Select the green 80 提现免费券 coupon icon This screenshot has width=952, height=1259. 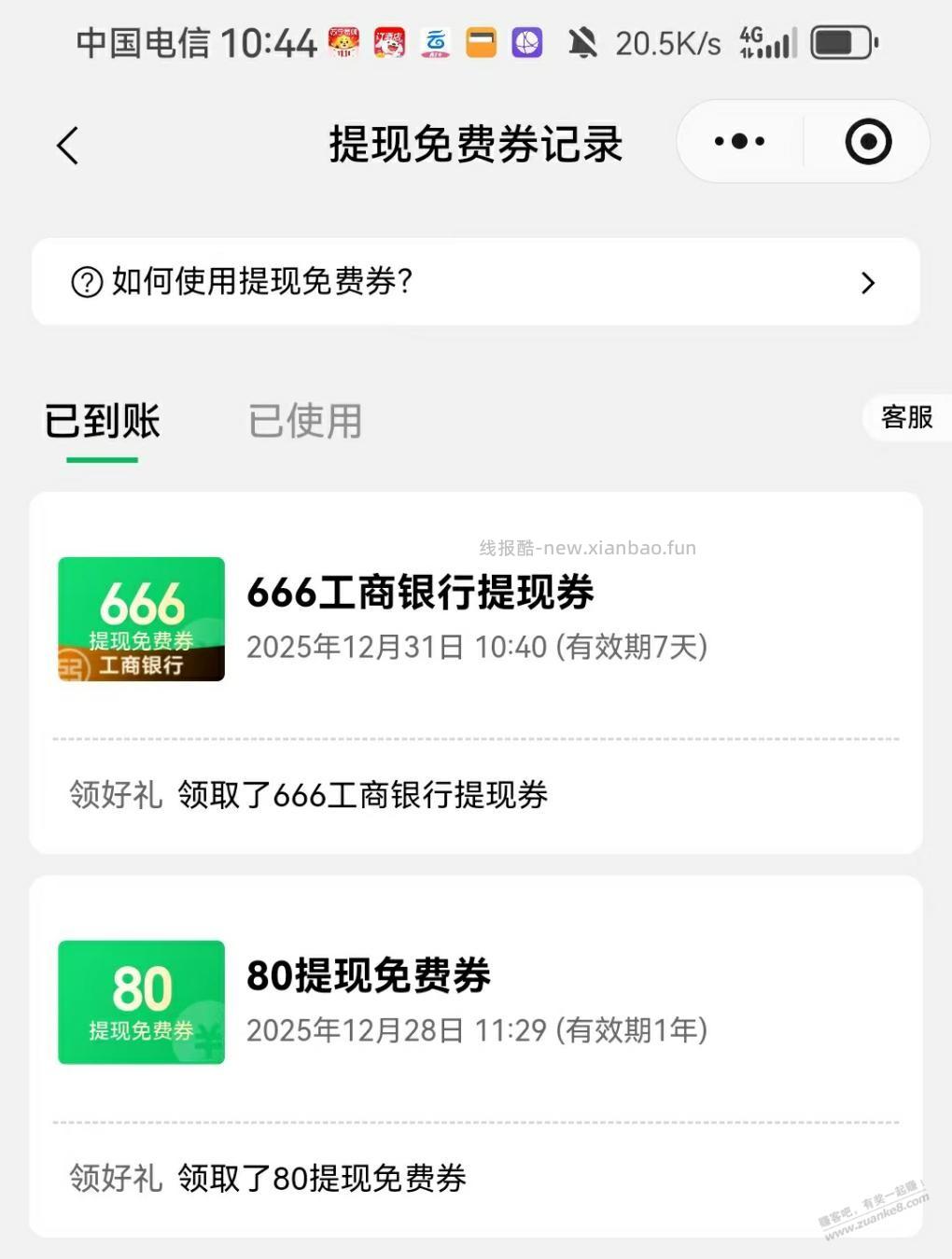point(140,1002)
